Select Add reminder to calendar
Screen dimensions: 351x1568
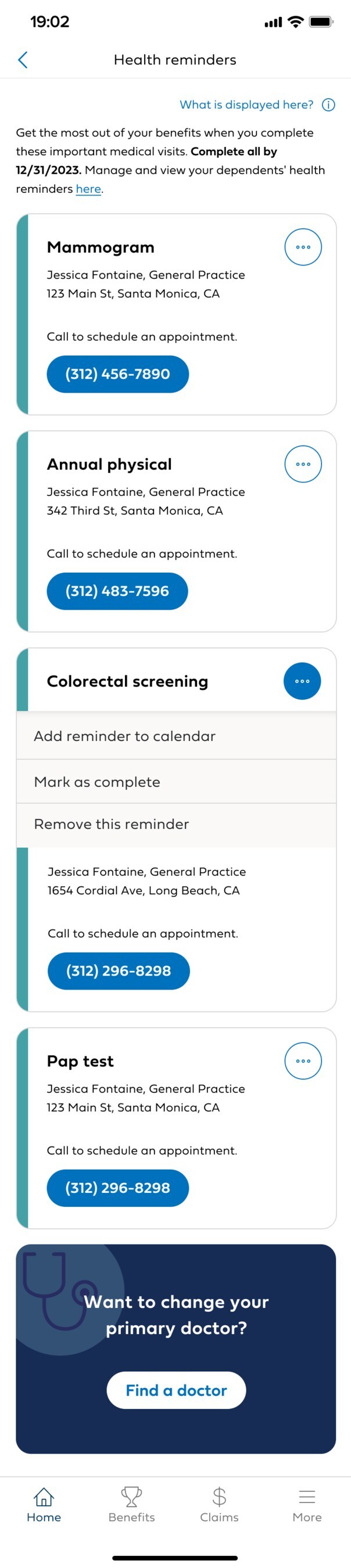[x=176, y=736]
